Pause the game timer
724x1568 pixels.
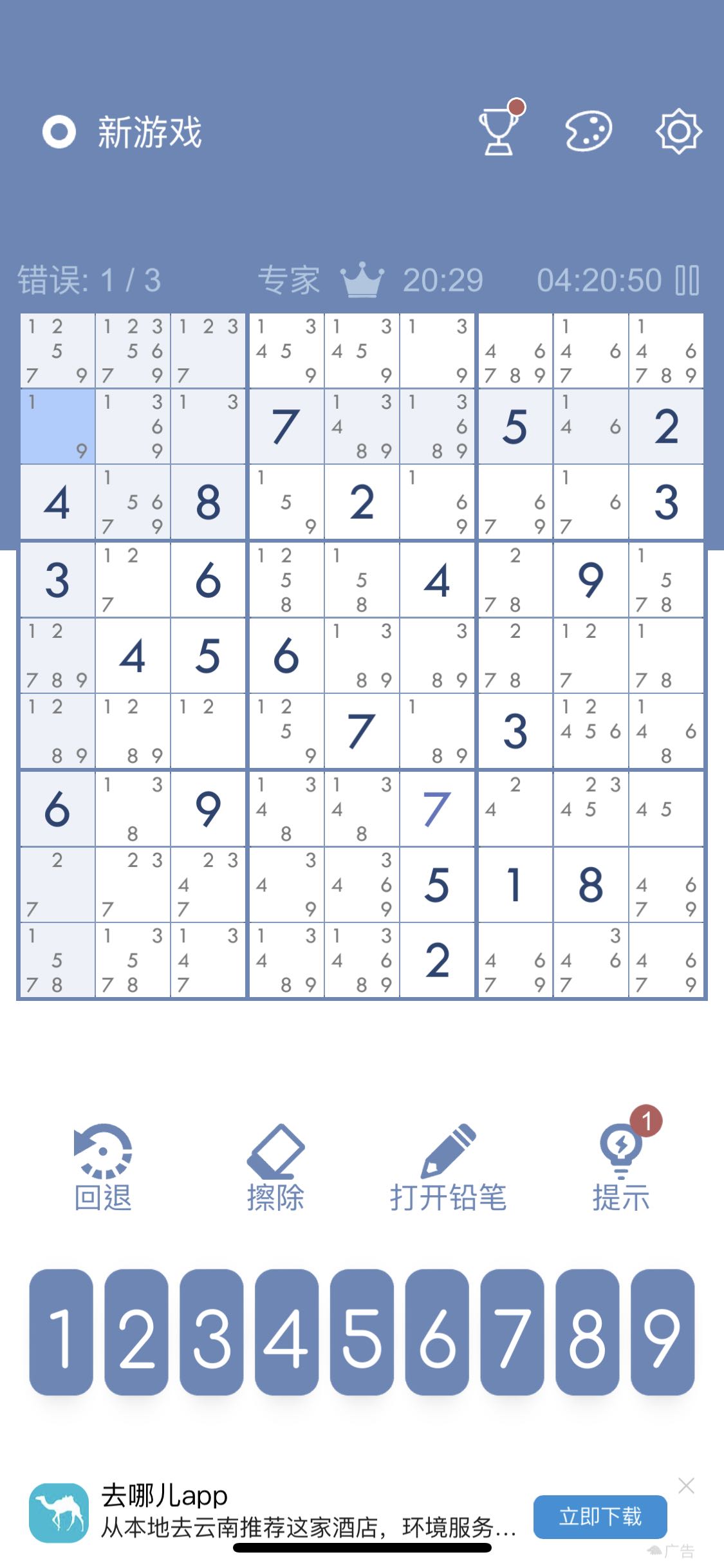687,281
